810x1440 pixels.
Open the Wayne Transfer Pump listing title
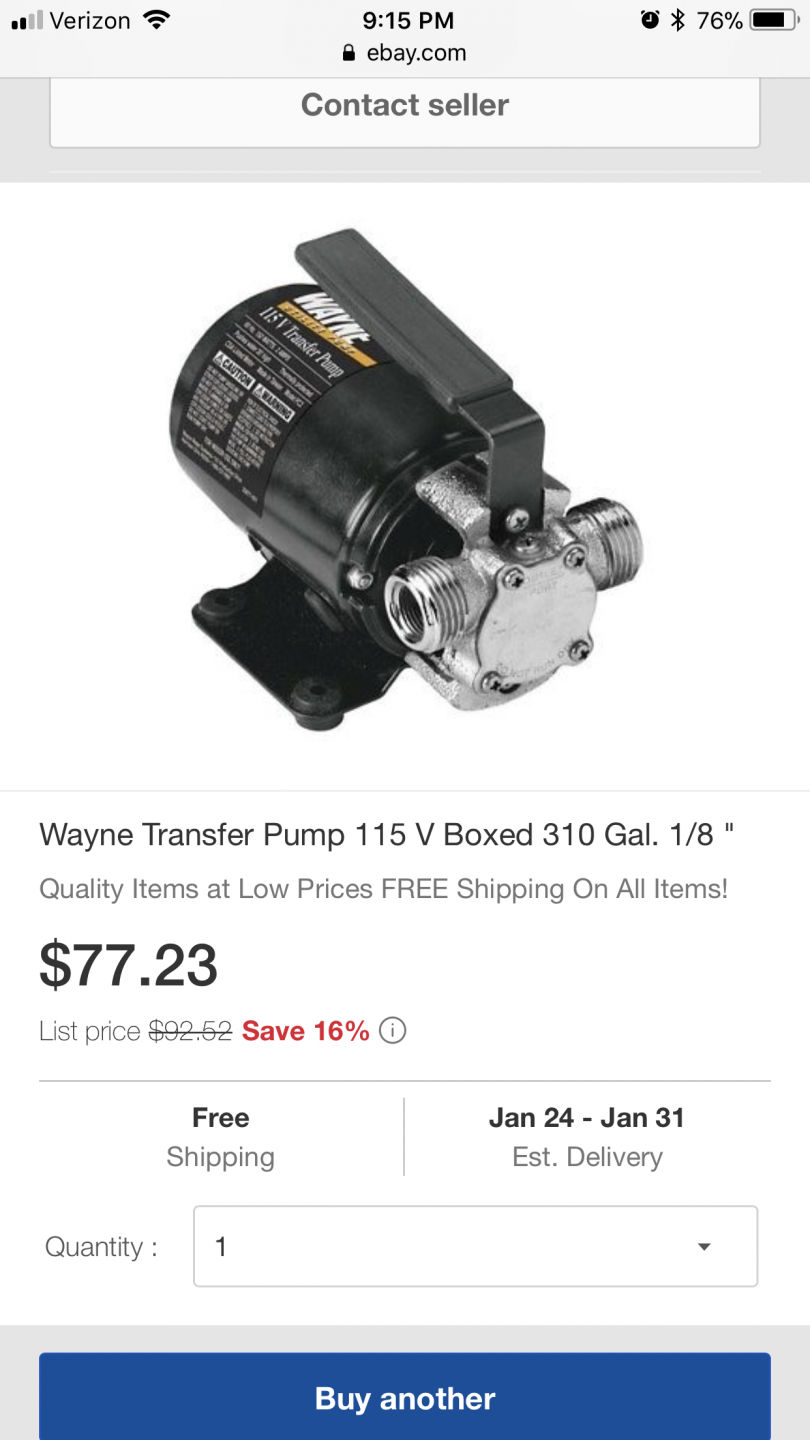click(x=387, y=835)
